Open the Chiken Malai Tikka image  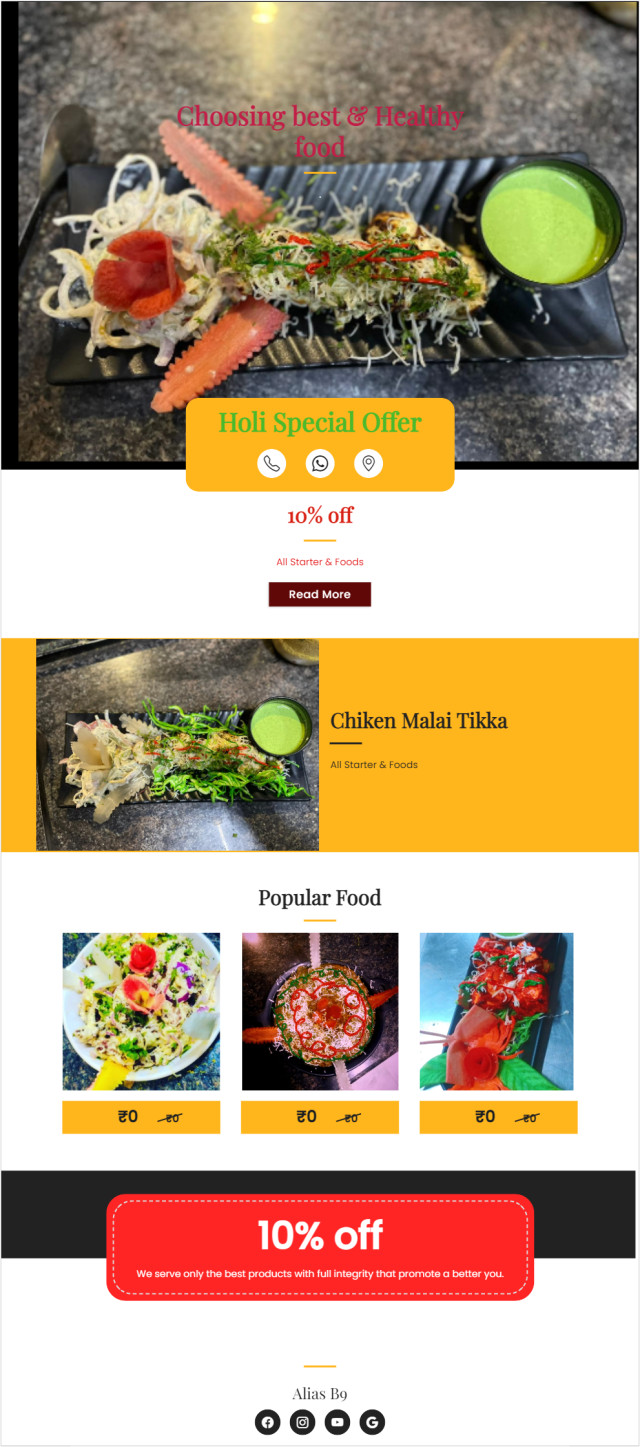(x=177, y=745)
